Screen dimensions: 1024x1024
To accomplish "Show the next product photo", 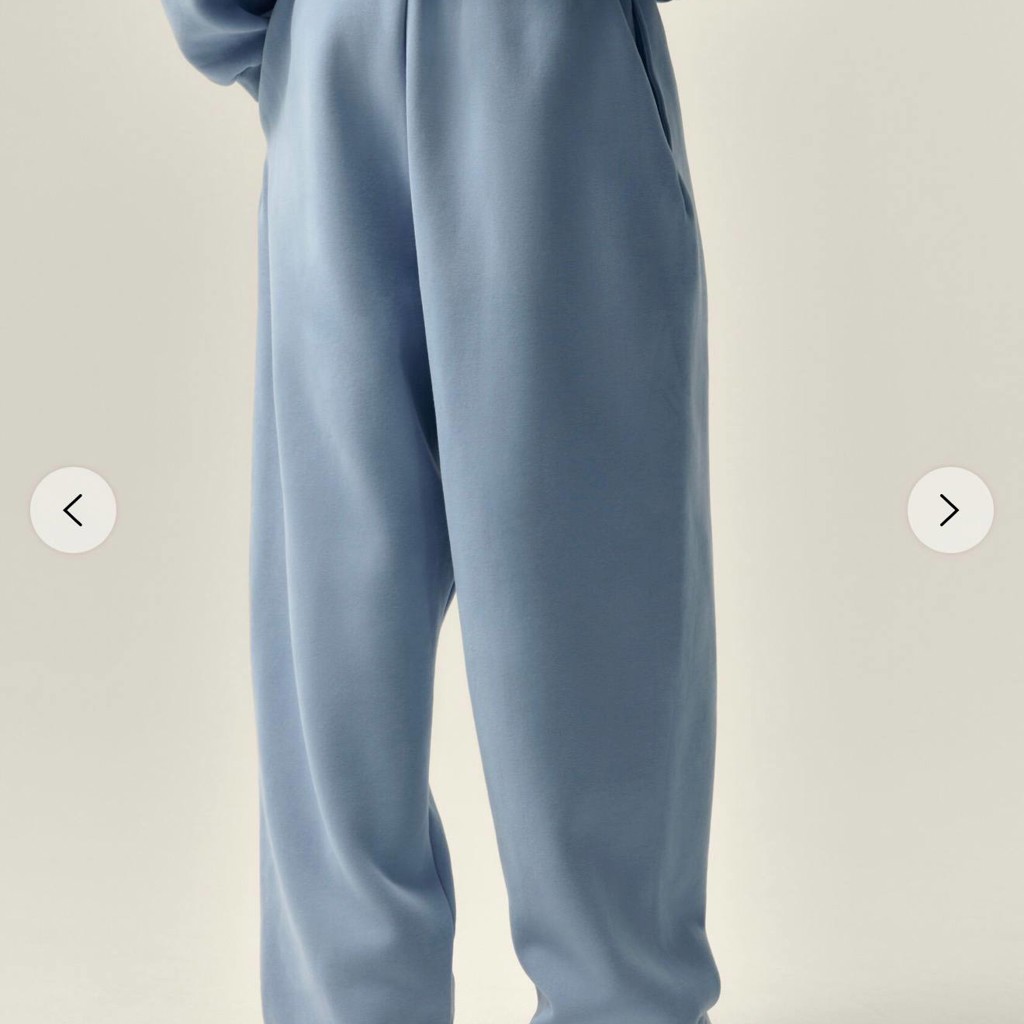I will coord(950,510).
